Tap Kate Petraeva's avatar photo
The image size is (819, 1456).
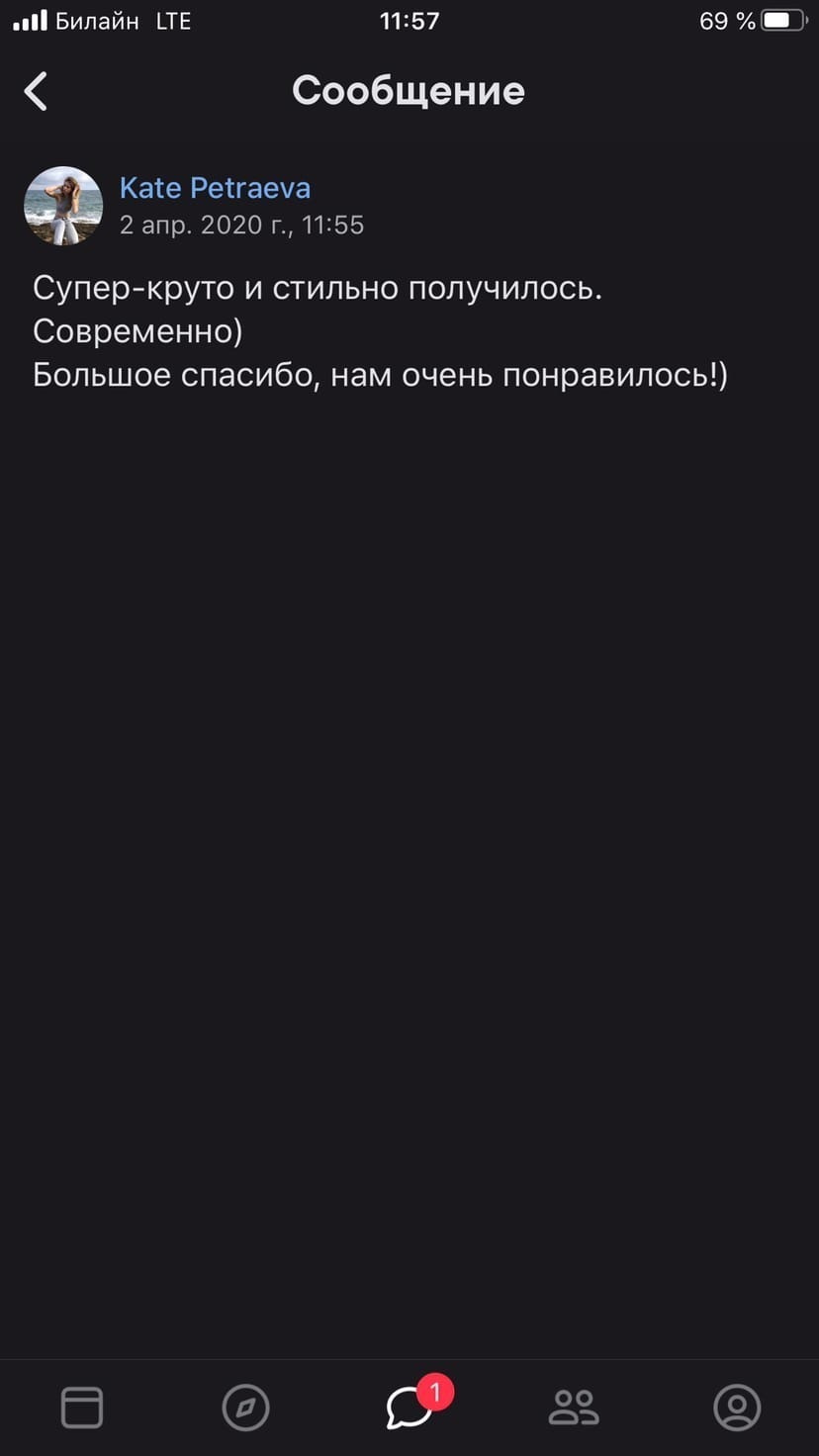coord(63,206)
